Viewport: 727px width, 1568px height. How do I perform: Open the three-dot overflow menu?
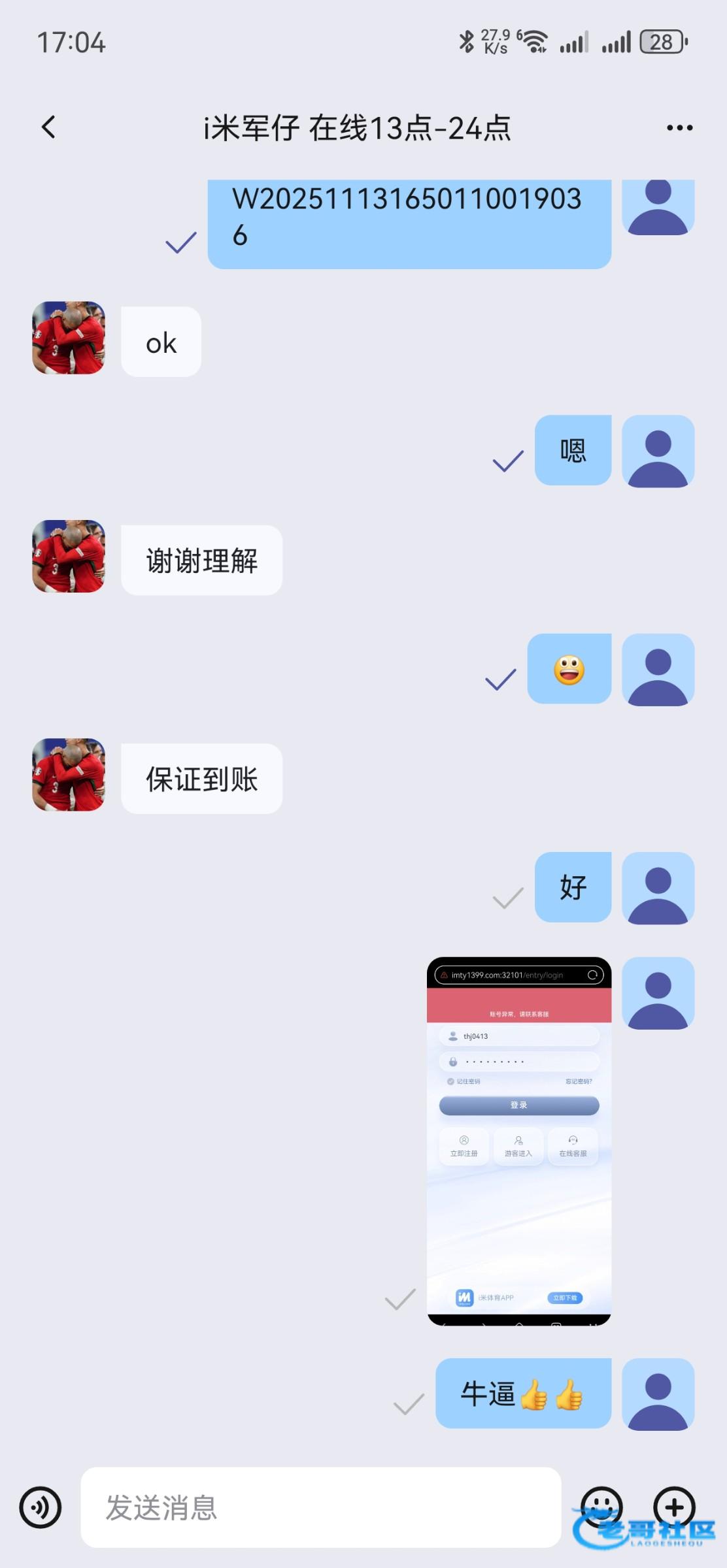679,127
